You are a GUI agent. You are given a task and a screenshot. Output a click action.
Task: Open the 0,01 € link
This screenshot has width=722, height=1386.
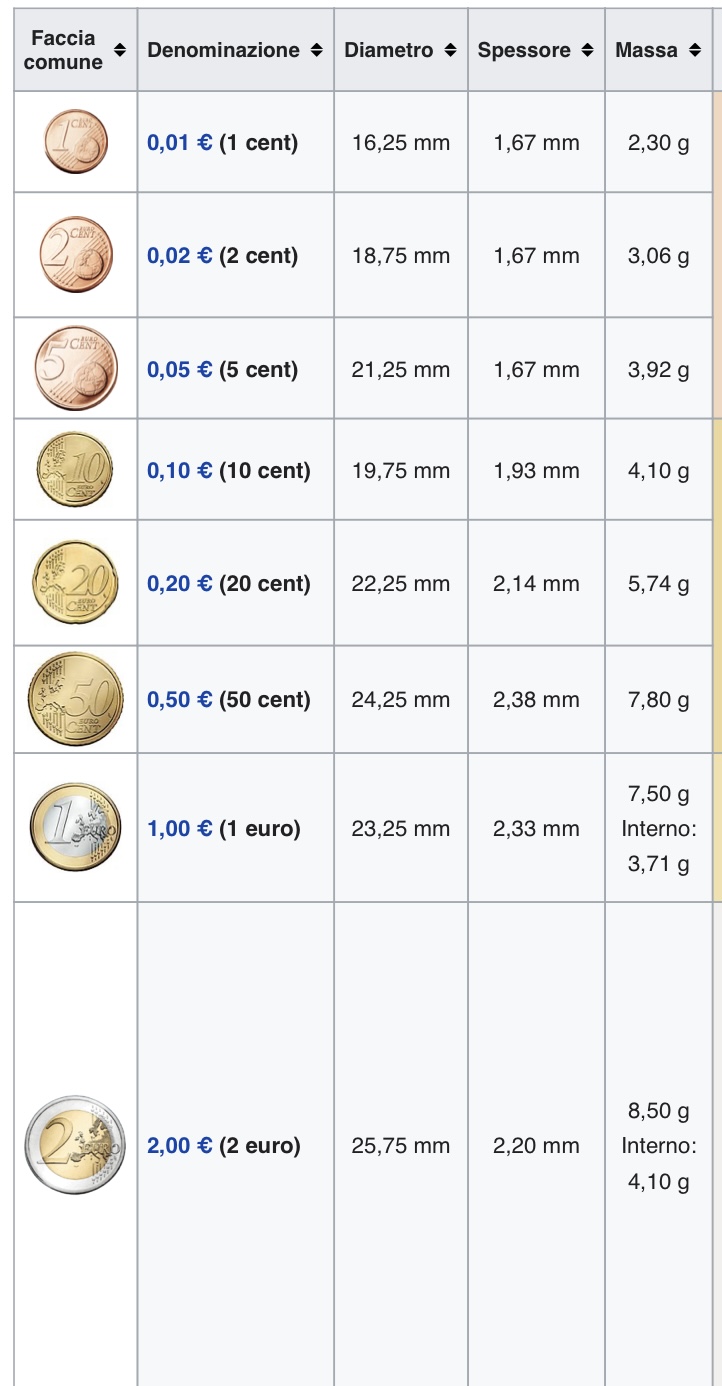(x=180, y=143)
